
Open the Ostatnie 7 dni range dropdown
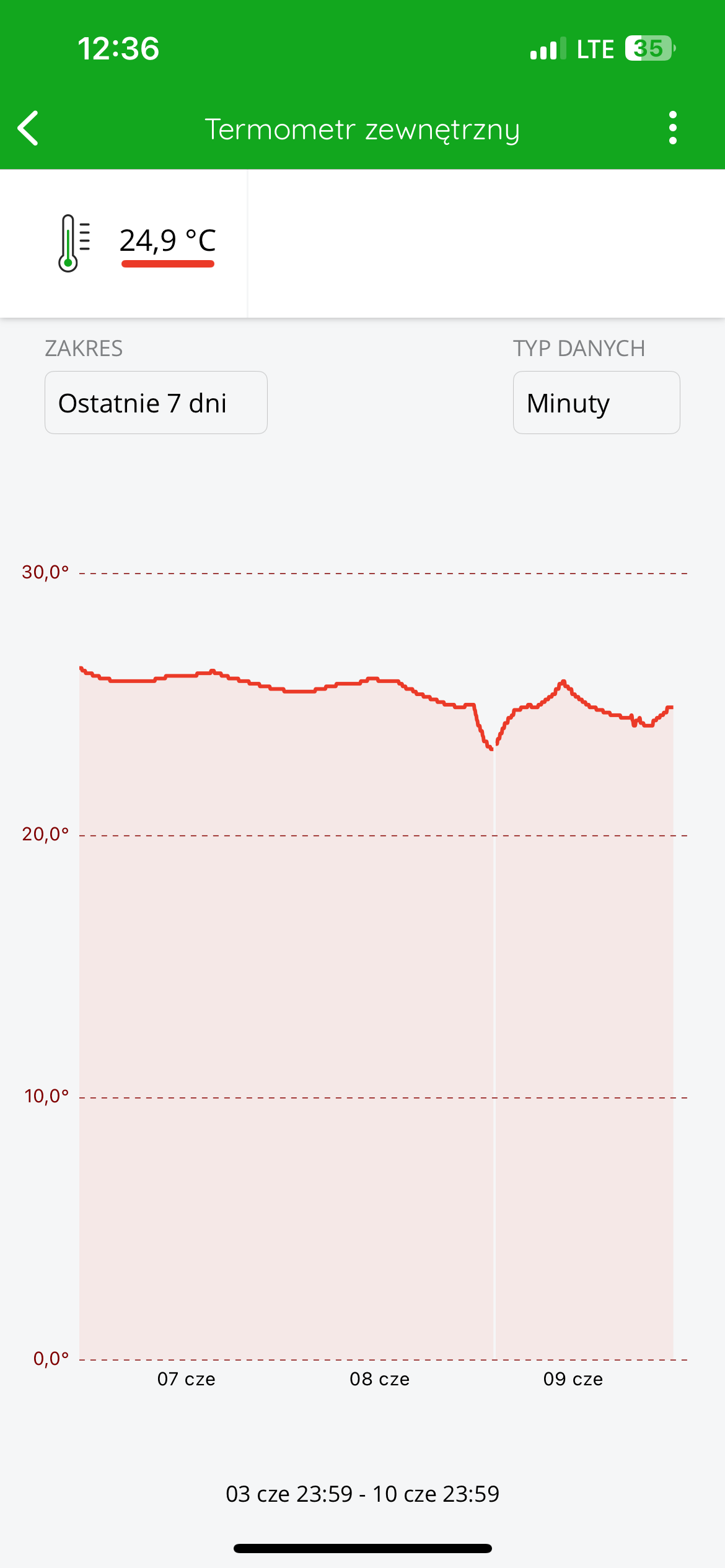156,403
